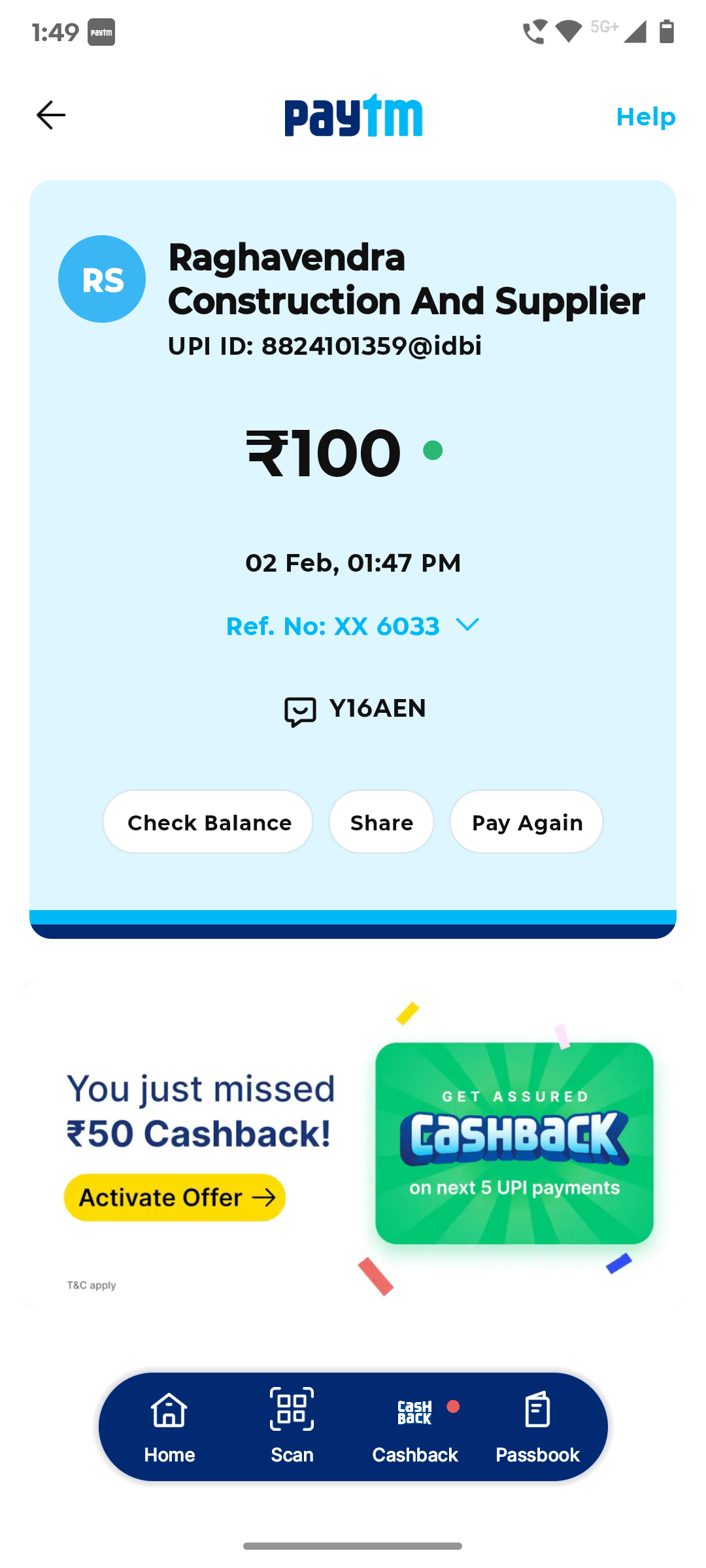The width and height of the screenshot is (706, 1568).
Task: Open the Passbook tab
Action: coord(537,1426)
